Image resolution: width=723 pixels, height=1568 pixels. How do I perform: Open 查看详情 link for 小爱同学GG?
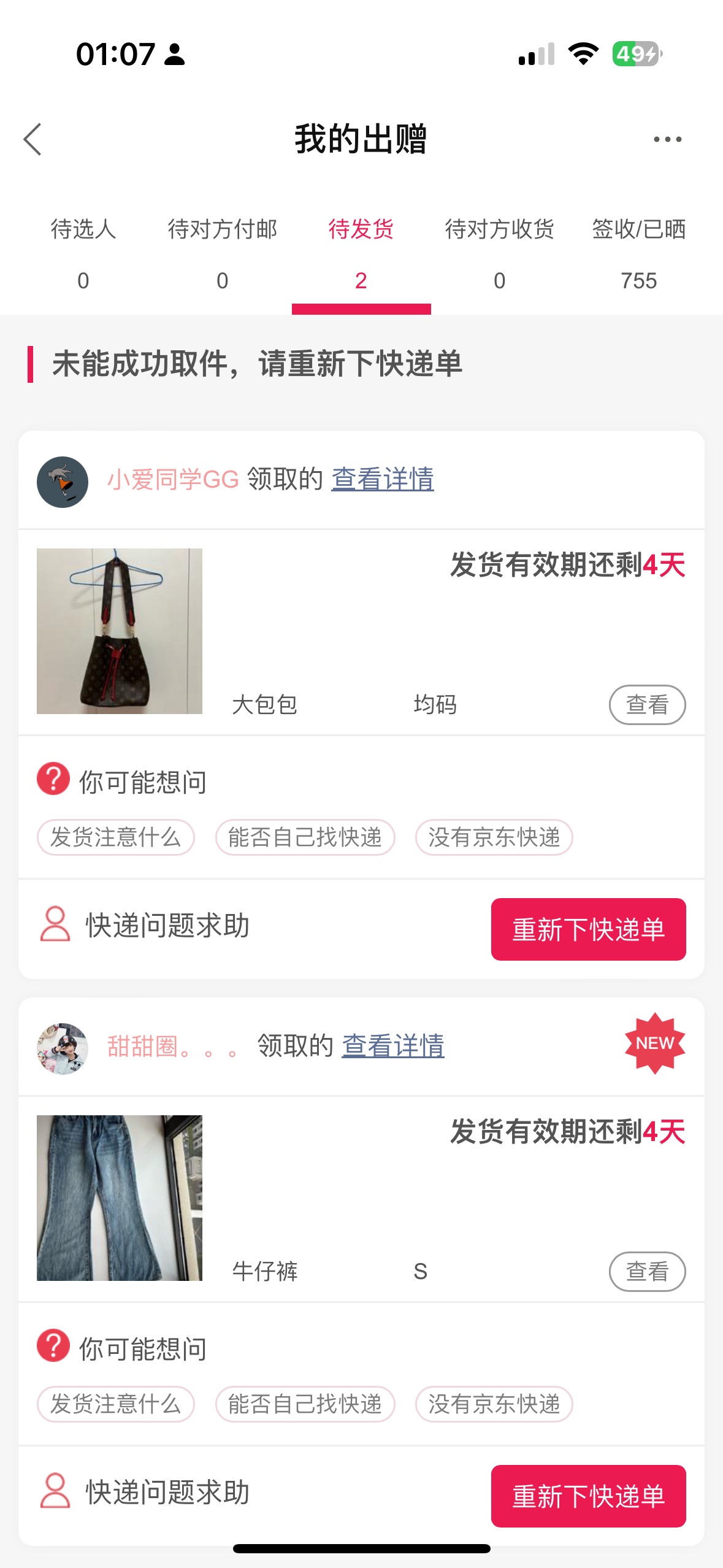[x=383, y=479]
